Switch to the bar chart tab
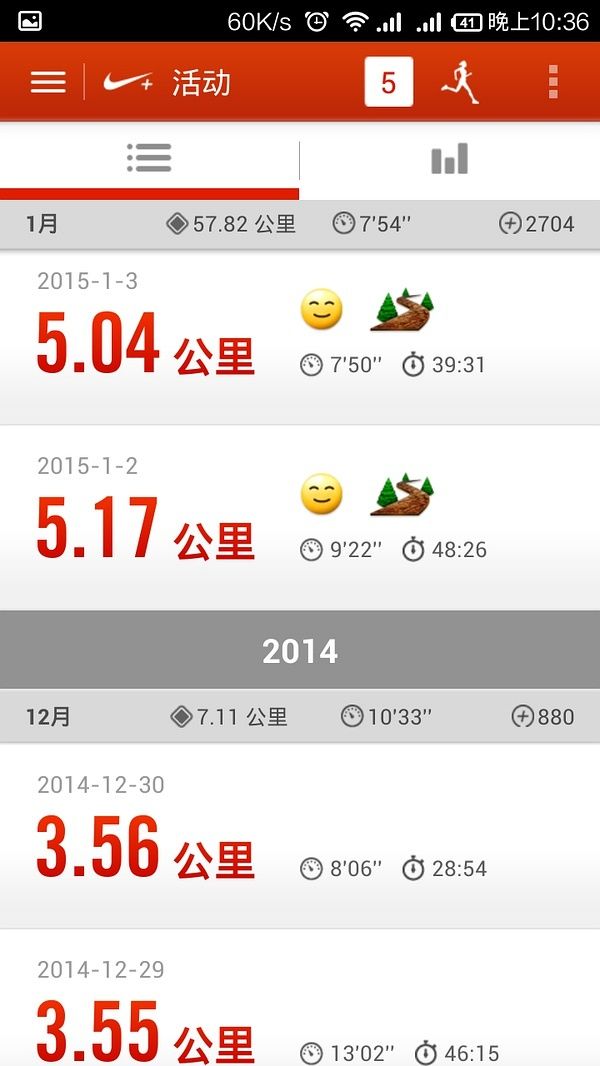This screenshot has height=1066, width=600. point(450,160)
